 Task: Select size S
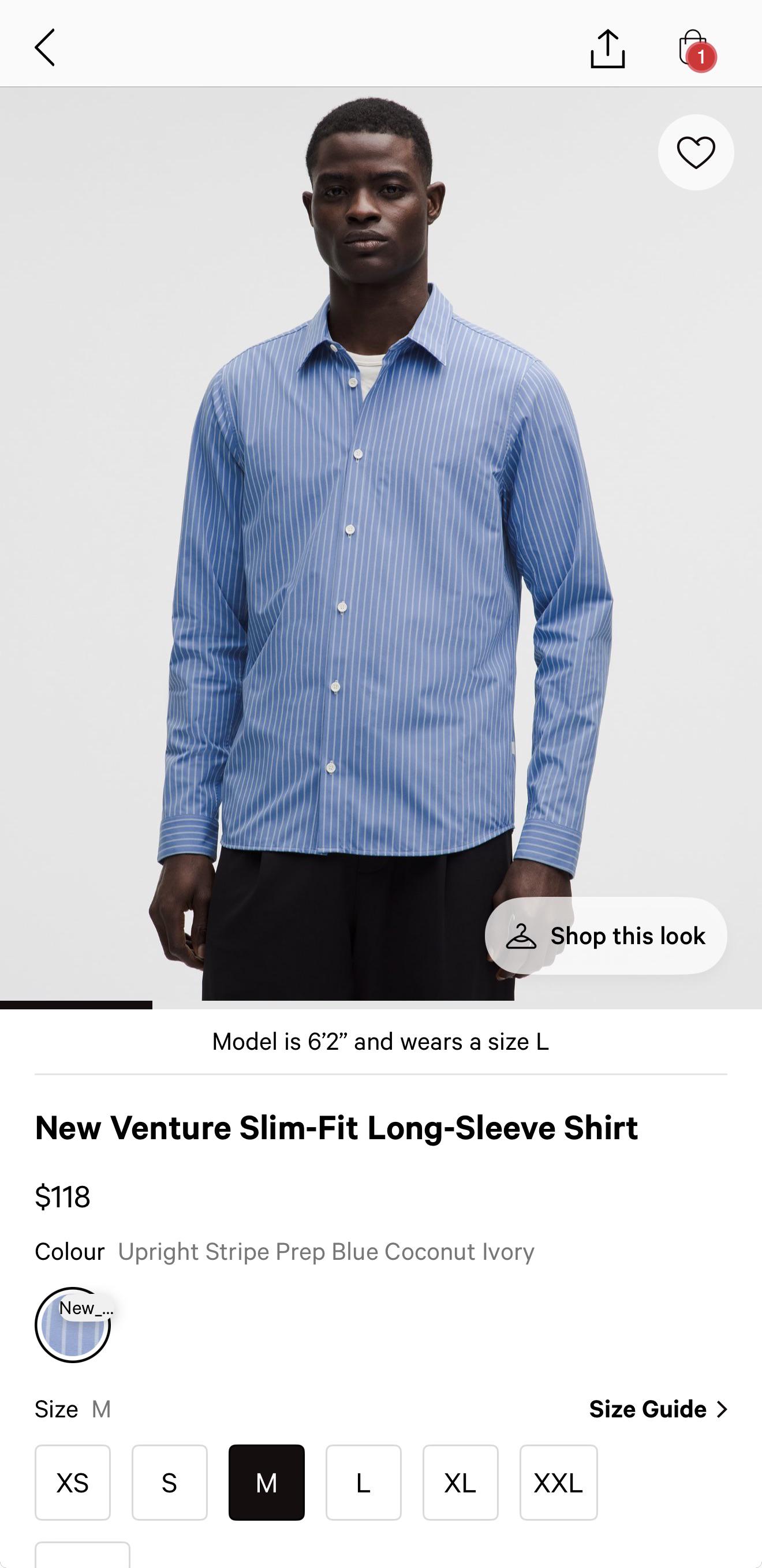[x=169, y=1482]
